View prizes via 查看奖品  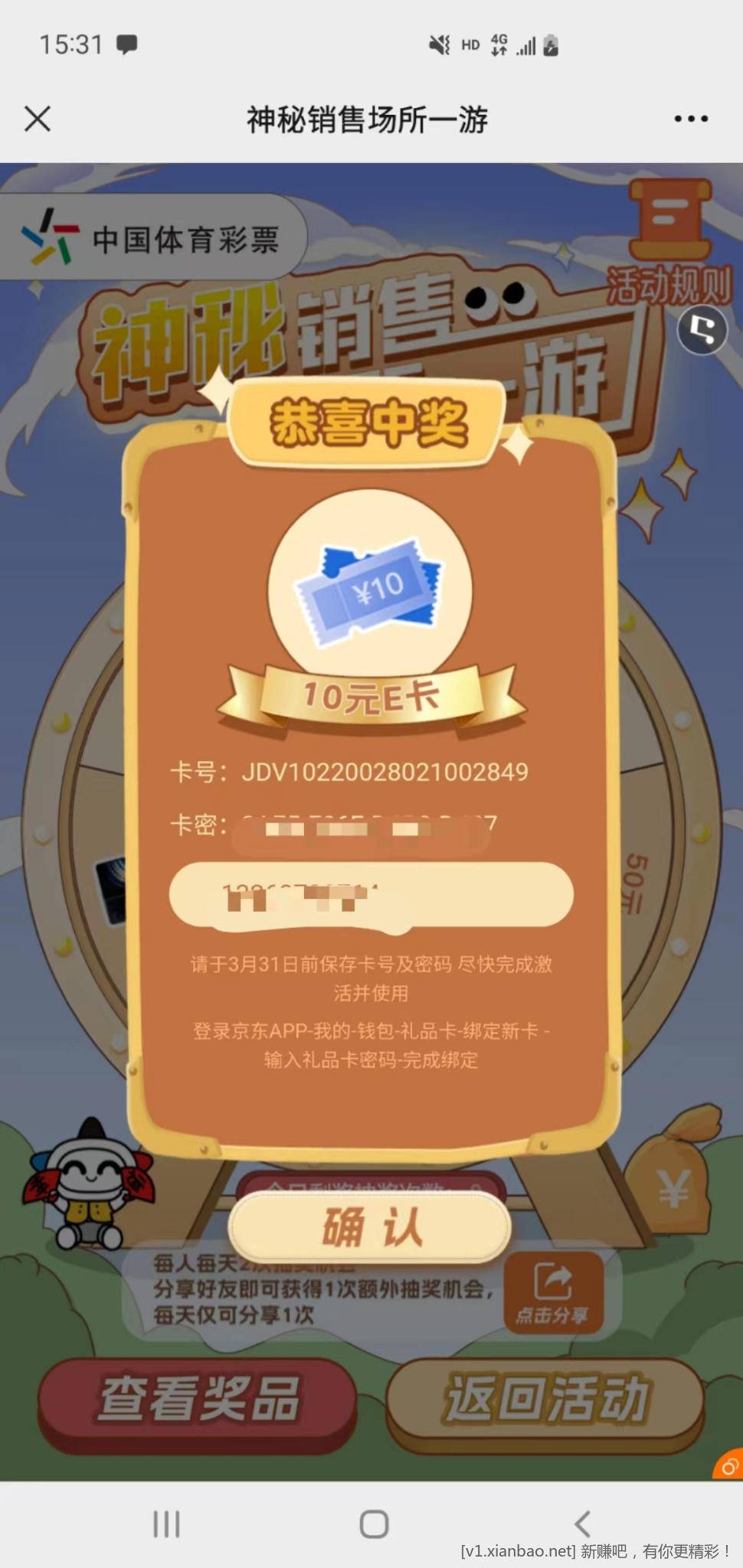pyautogui.click(x=197, y=1399)
